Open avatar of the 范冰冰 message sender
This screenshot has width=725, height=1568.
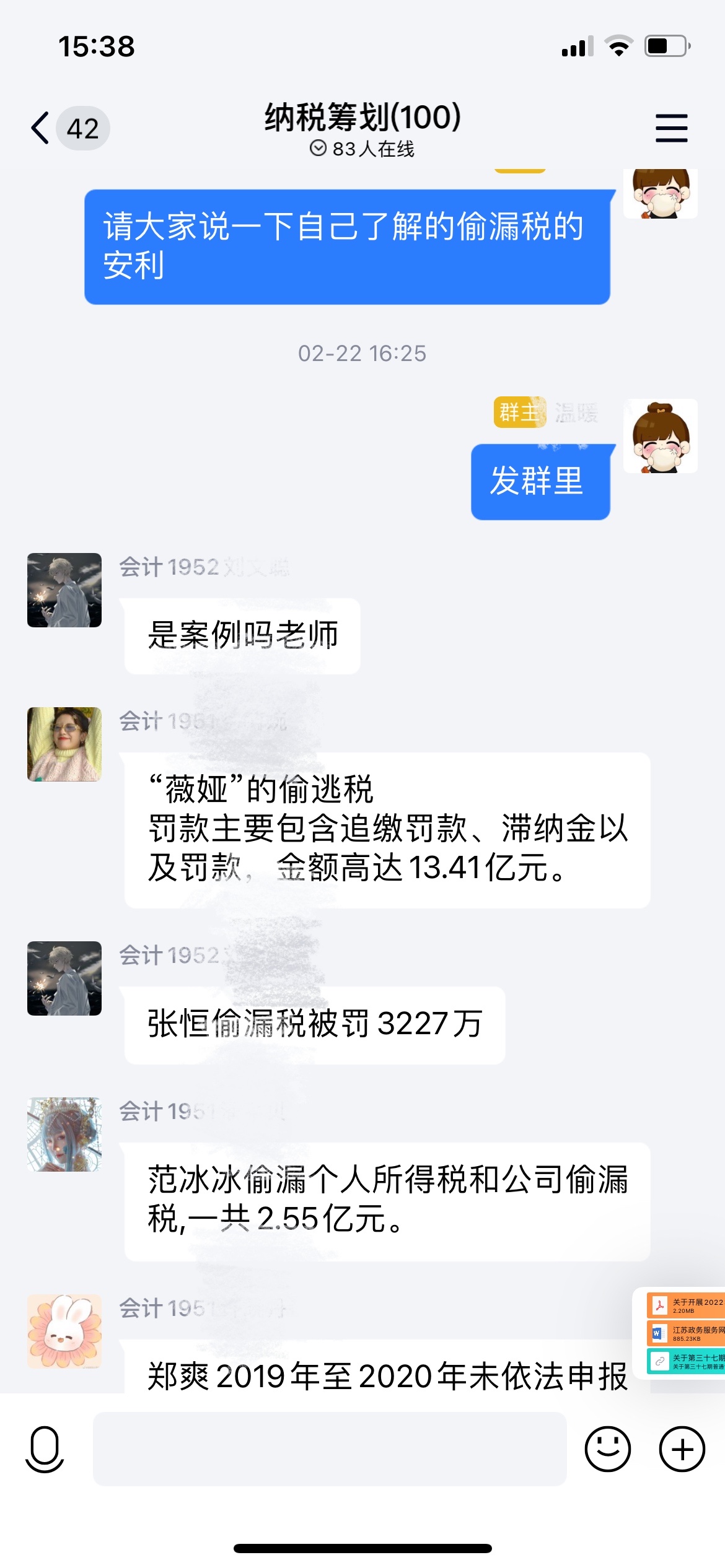(64, 1135)
